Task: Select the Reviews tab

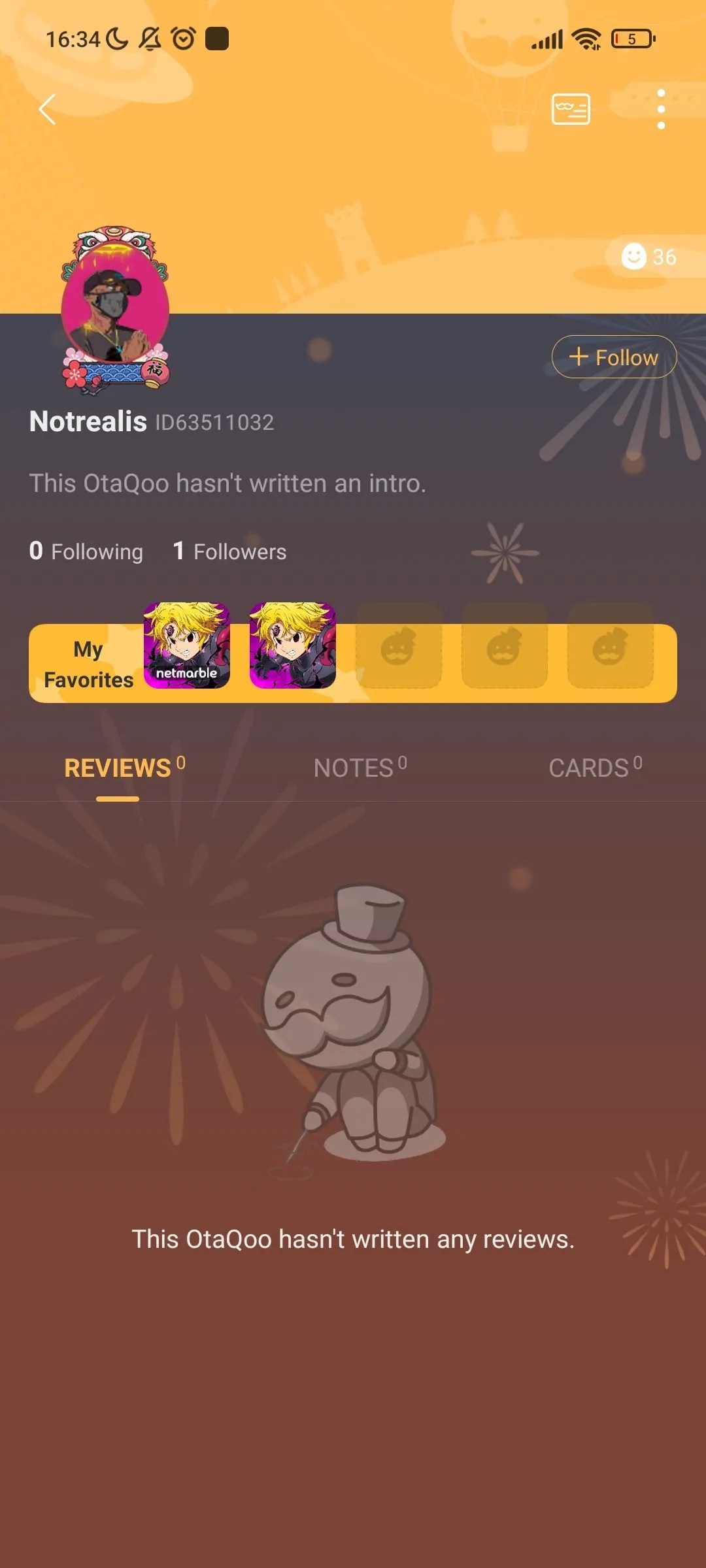Action: pos(124,768)
